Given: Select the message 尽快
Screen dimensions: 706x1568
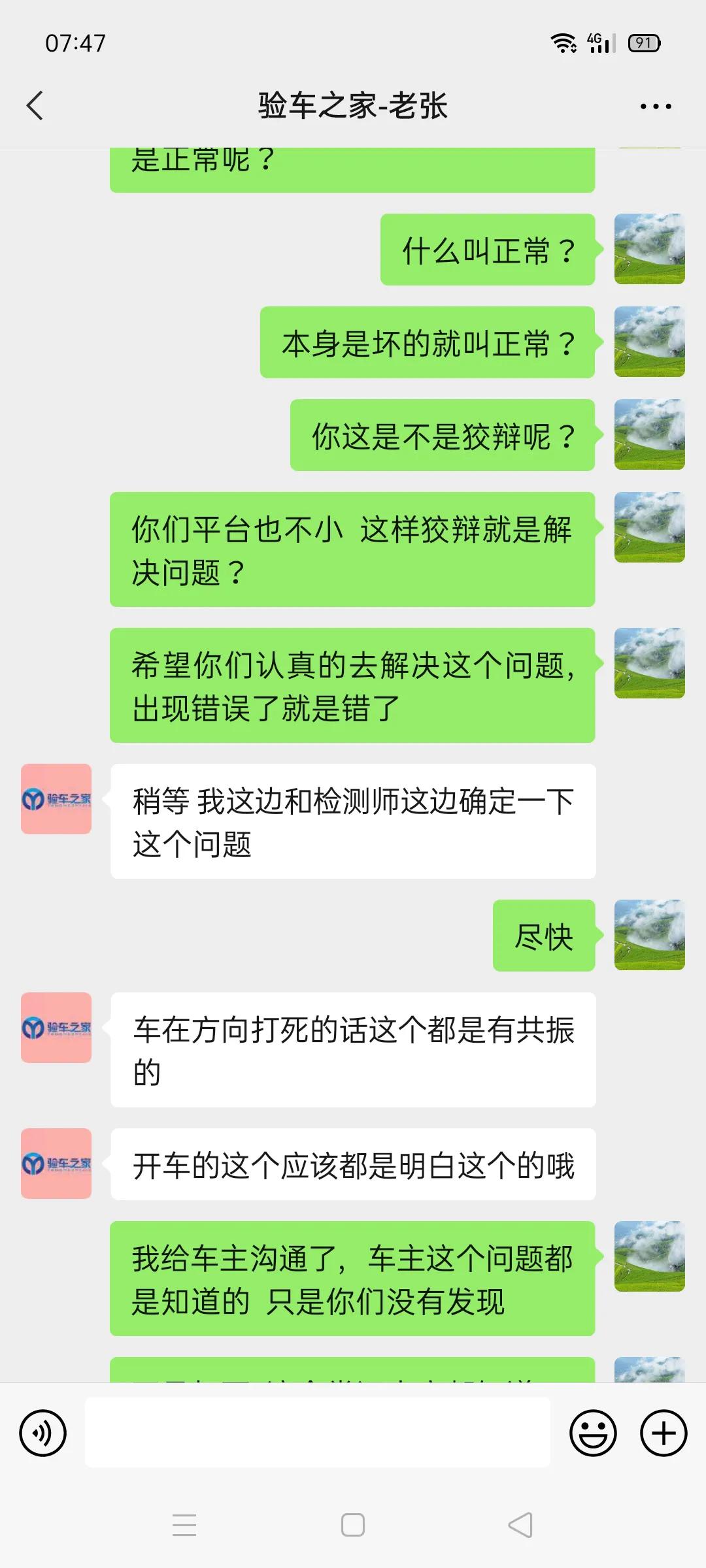Looking at the screenshot, I should [x=544, y=936].
